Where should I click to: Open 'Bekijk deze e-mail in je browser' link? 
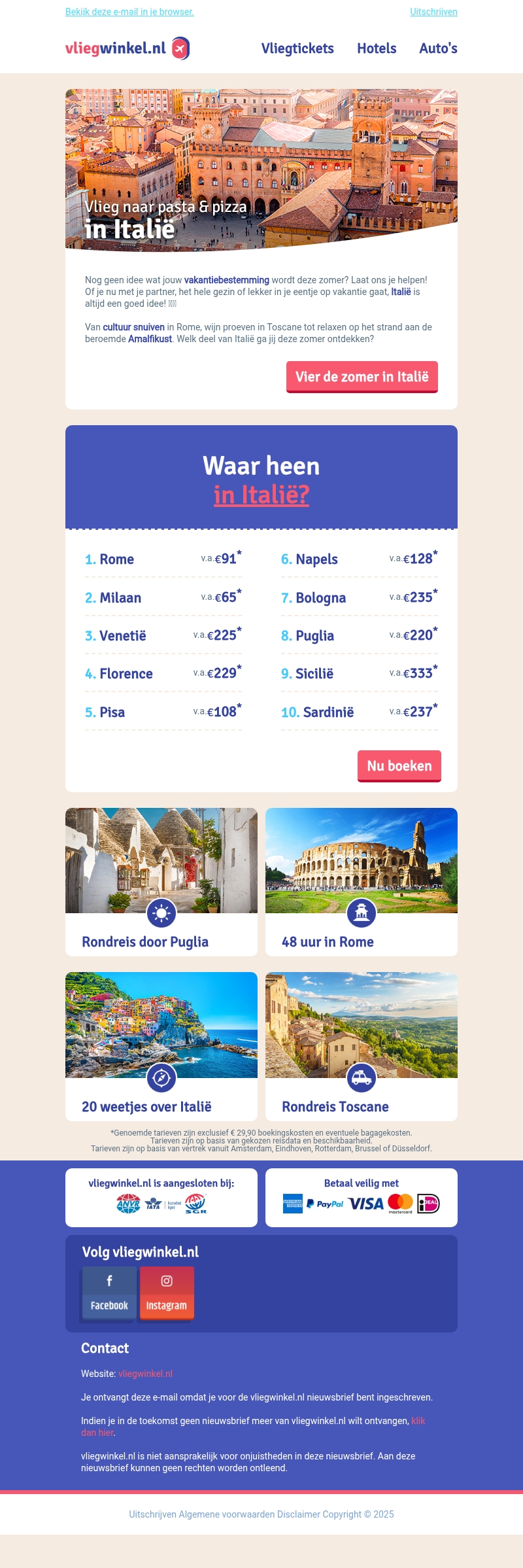(129, 12)
